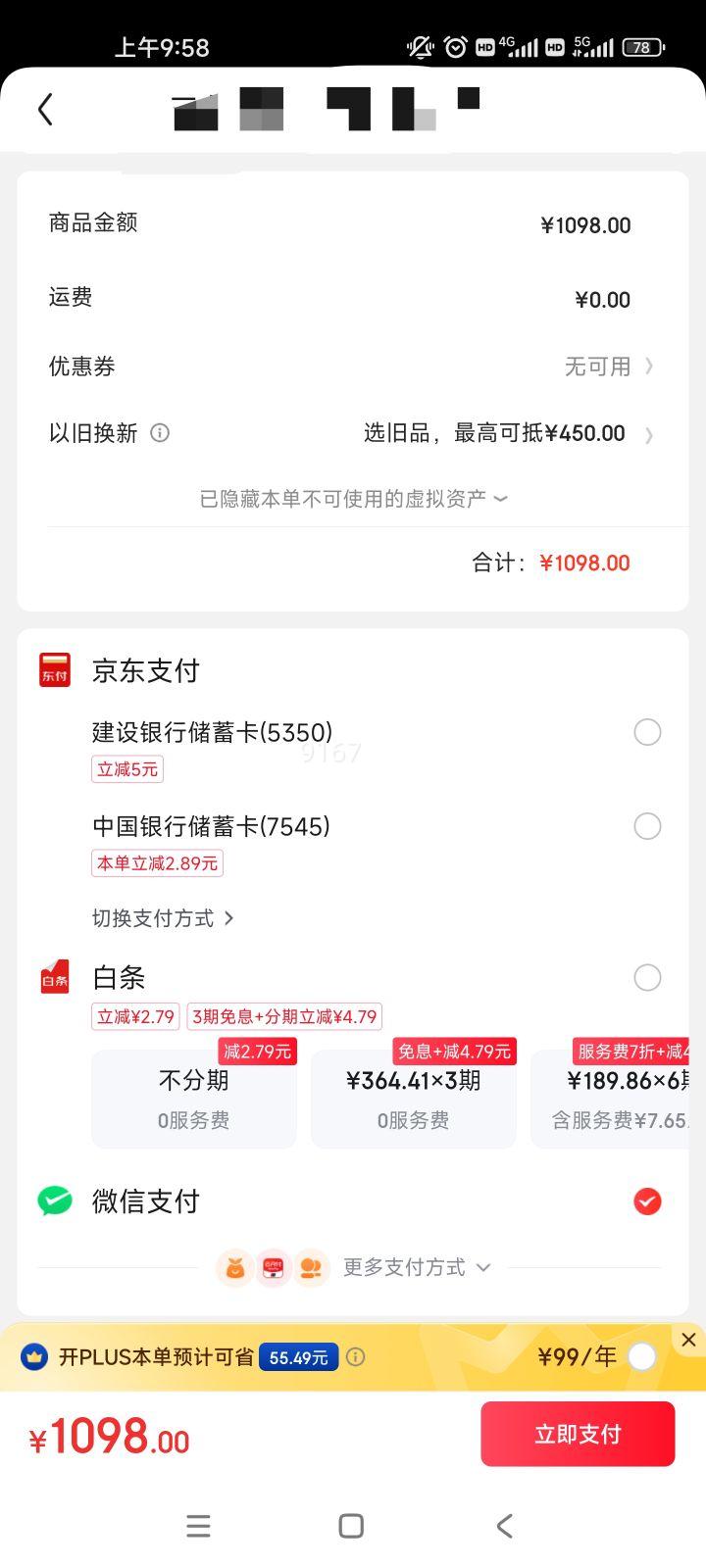The image size is (706, 1568).
Task: Go back using the top-left arrow
Action: [x=45, y=110]
